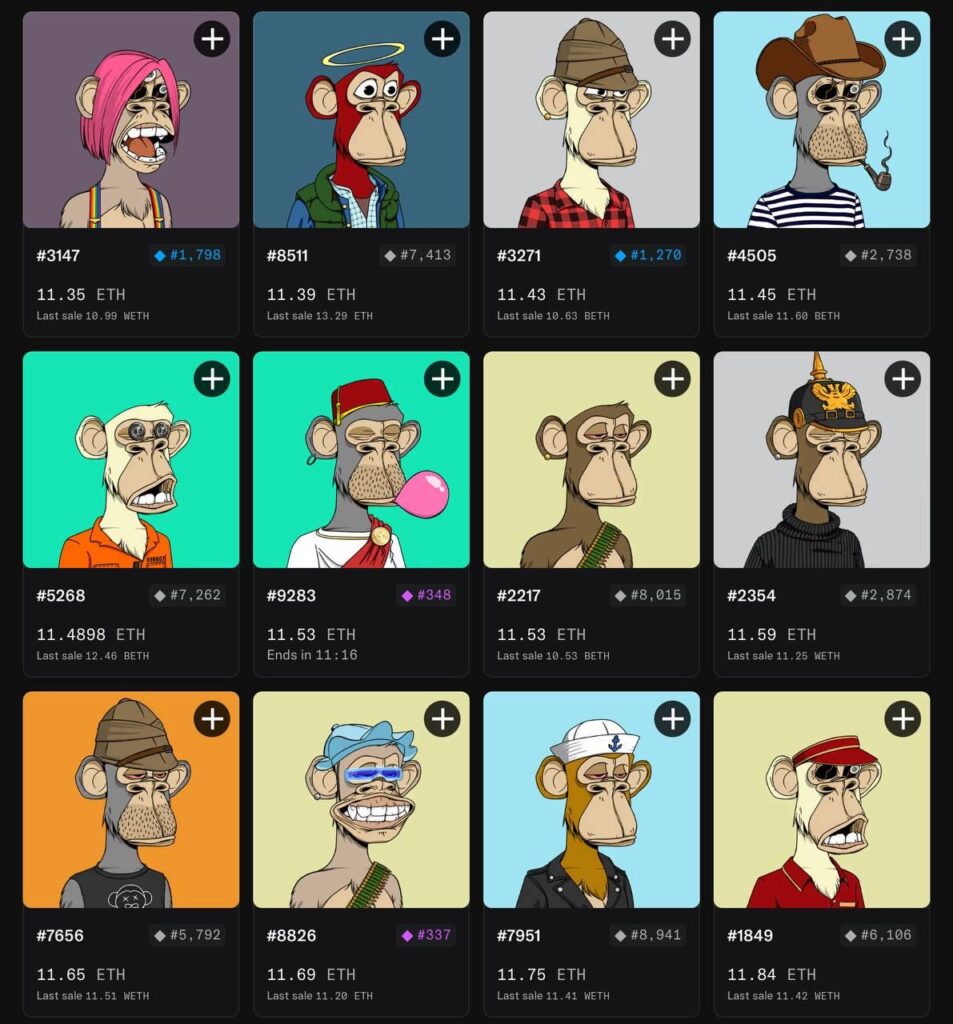Add ape #2354 using plus icon
953x1024 pixels.
(902, 379)
